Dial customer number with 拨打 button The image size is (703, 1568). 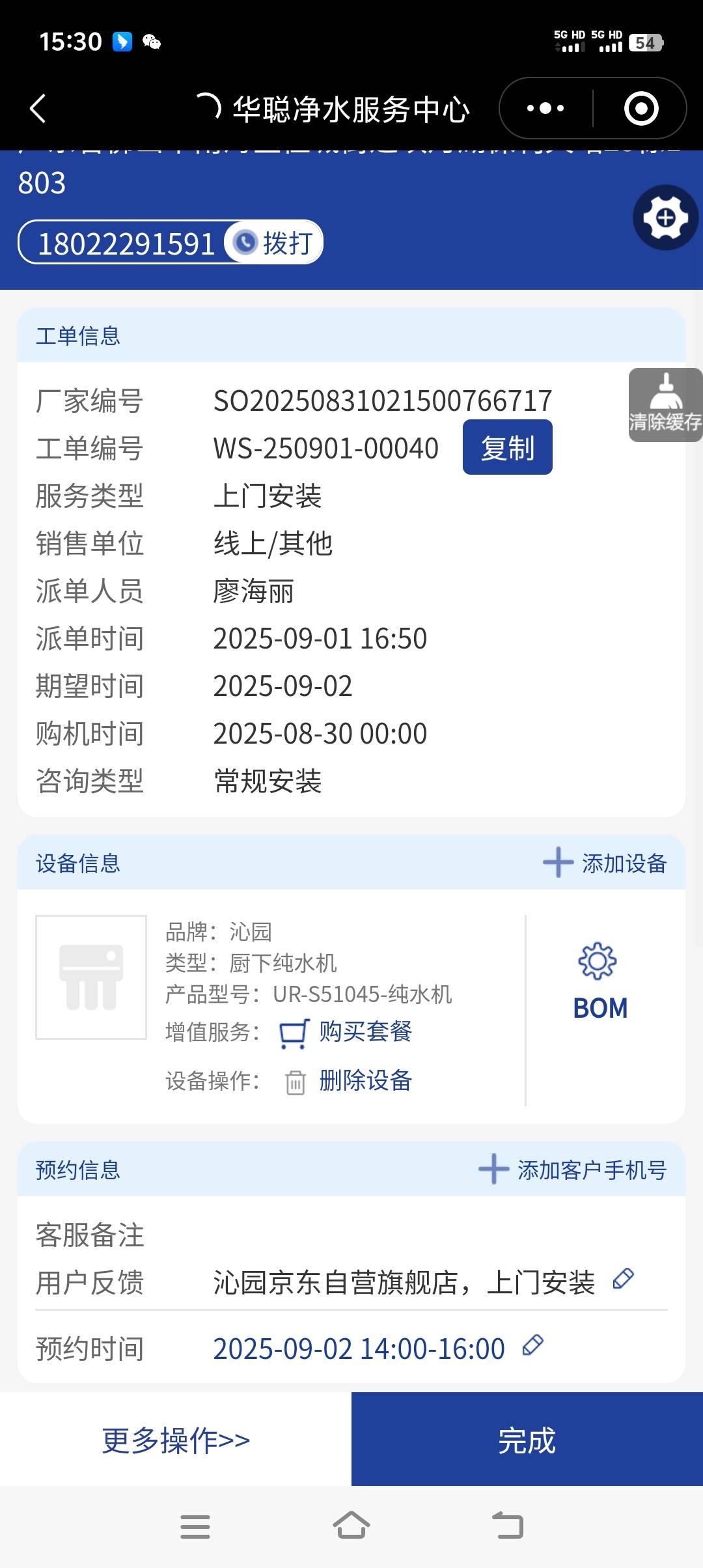click(x=275, y=243)
